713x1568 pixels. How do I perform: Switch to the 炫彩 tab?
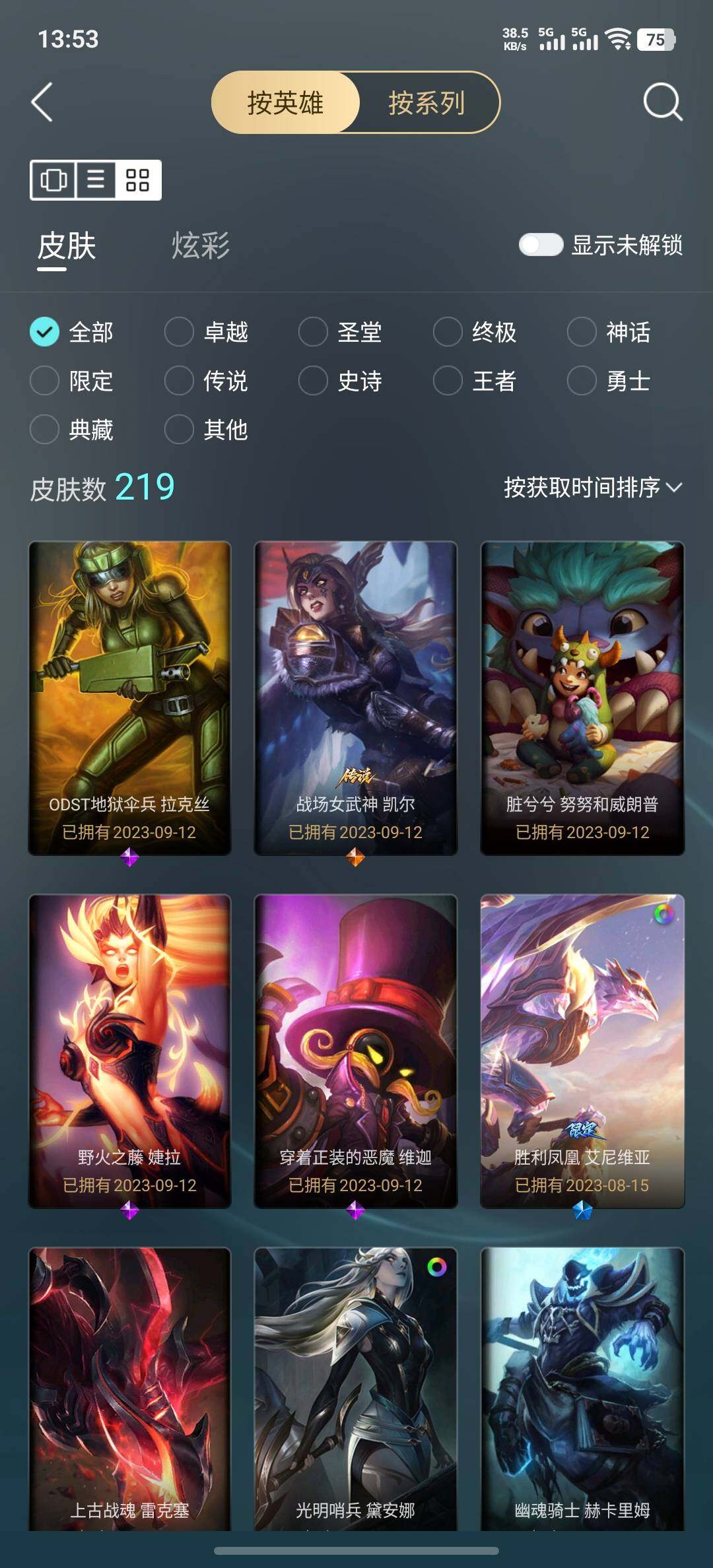click(x=200, y=245)
